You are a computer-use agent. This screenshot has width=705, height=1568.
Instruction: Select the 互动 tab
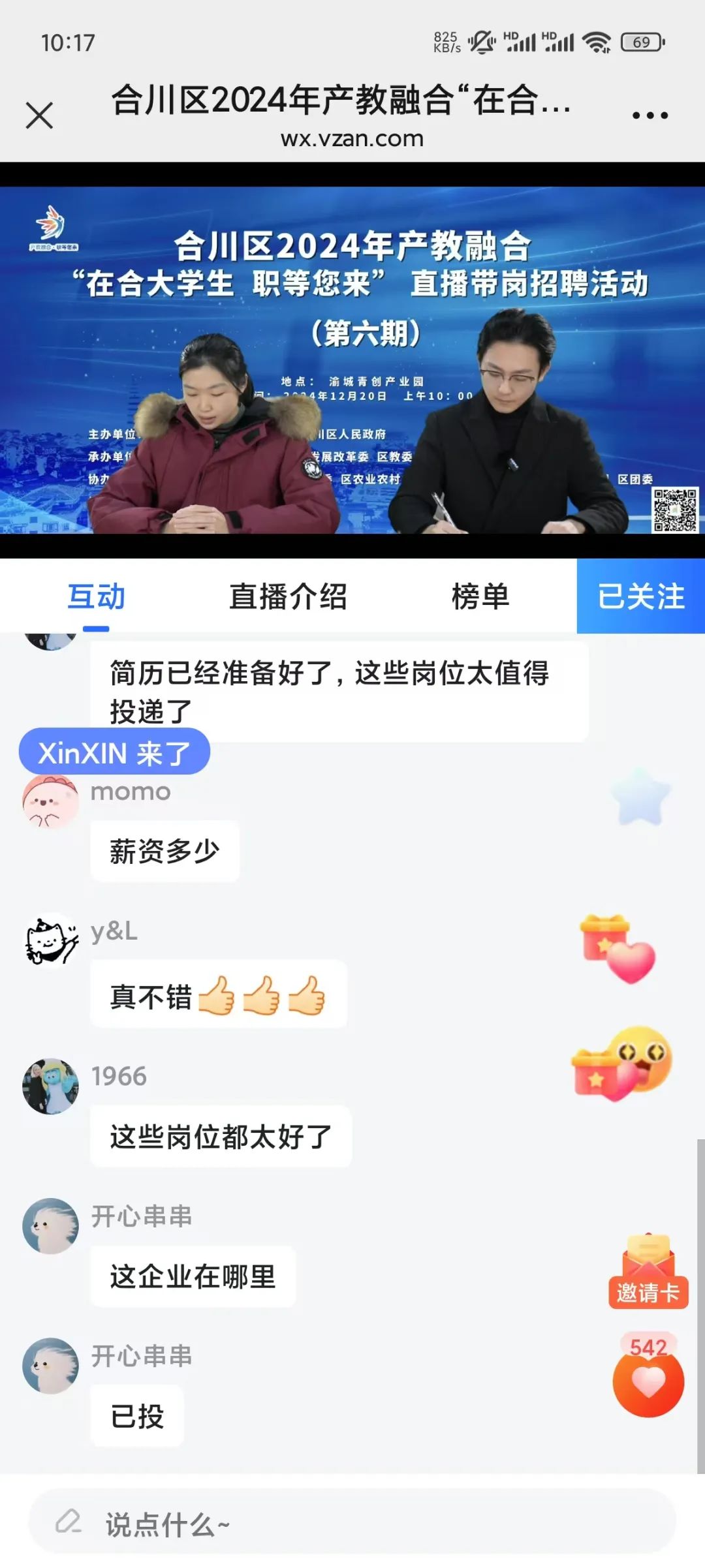(x=96, y=596)
